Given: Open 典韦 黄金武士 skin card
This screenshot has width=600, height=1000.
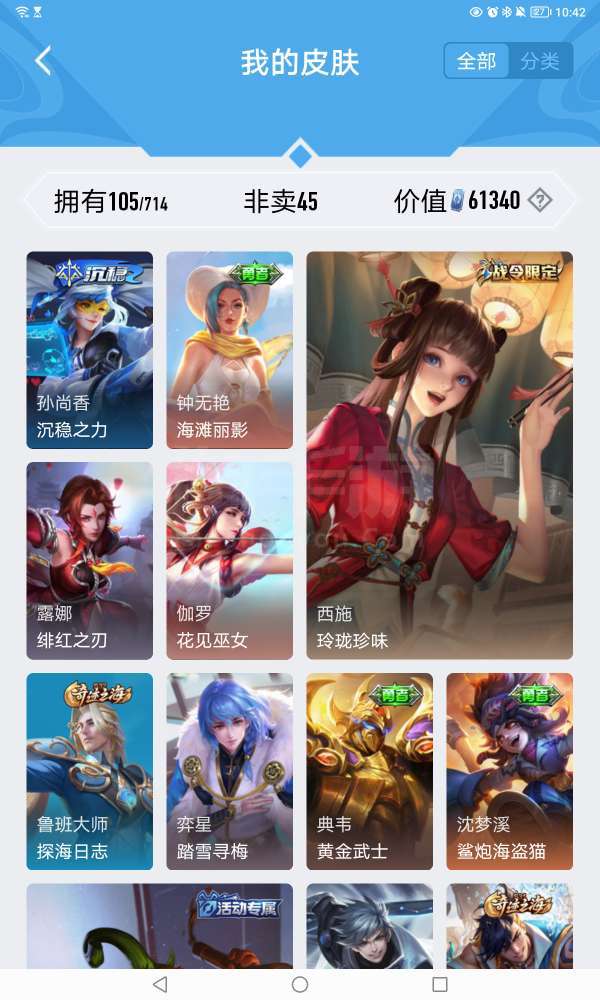Looking at the screenshot, I should click(x=370, y=771).
